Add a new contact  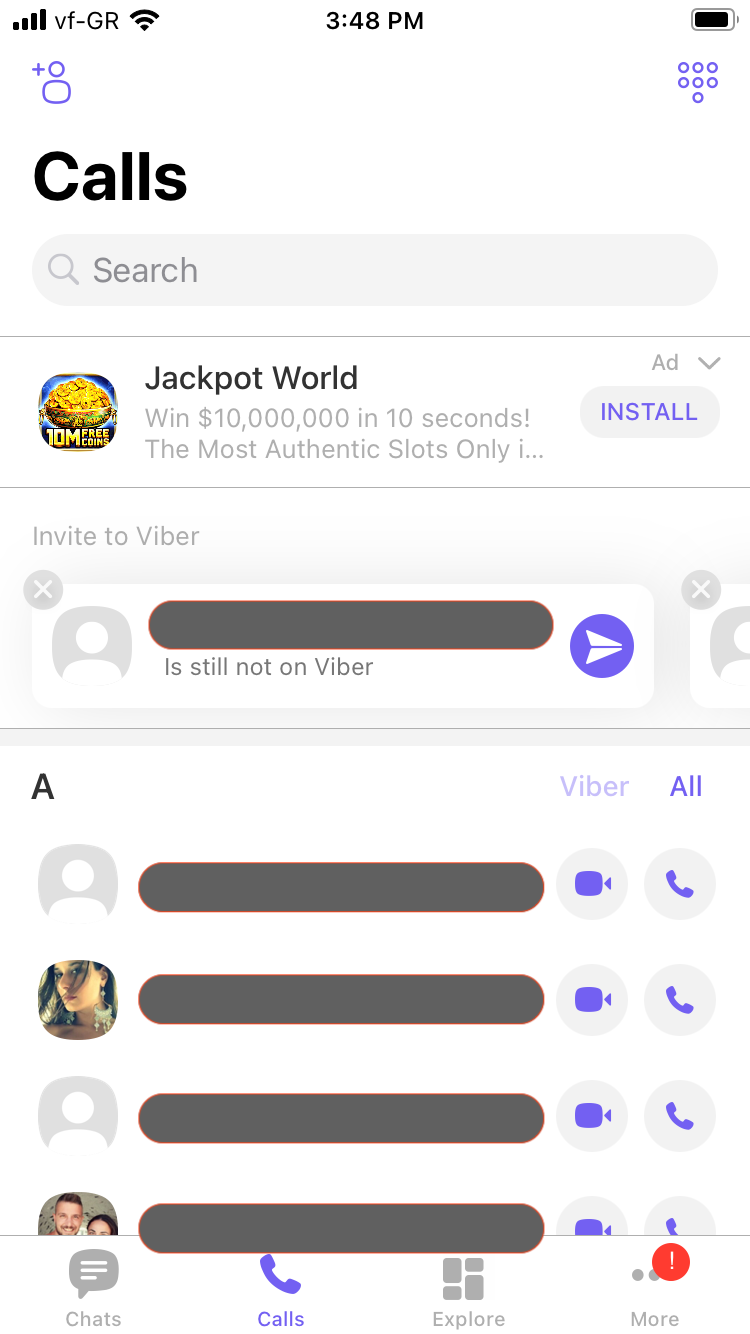52,82
